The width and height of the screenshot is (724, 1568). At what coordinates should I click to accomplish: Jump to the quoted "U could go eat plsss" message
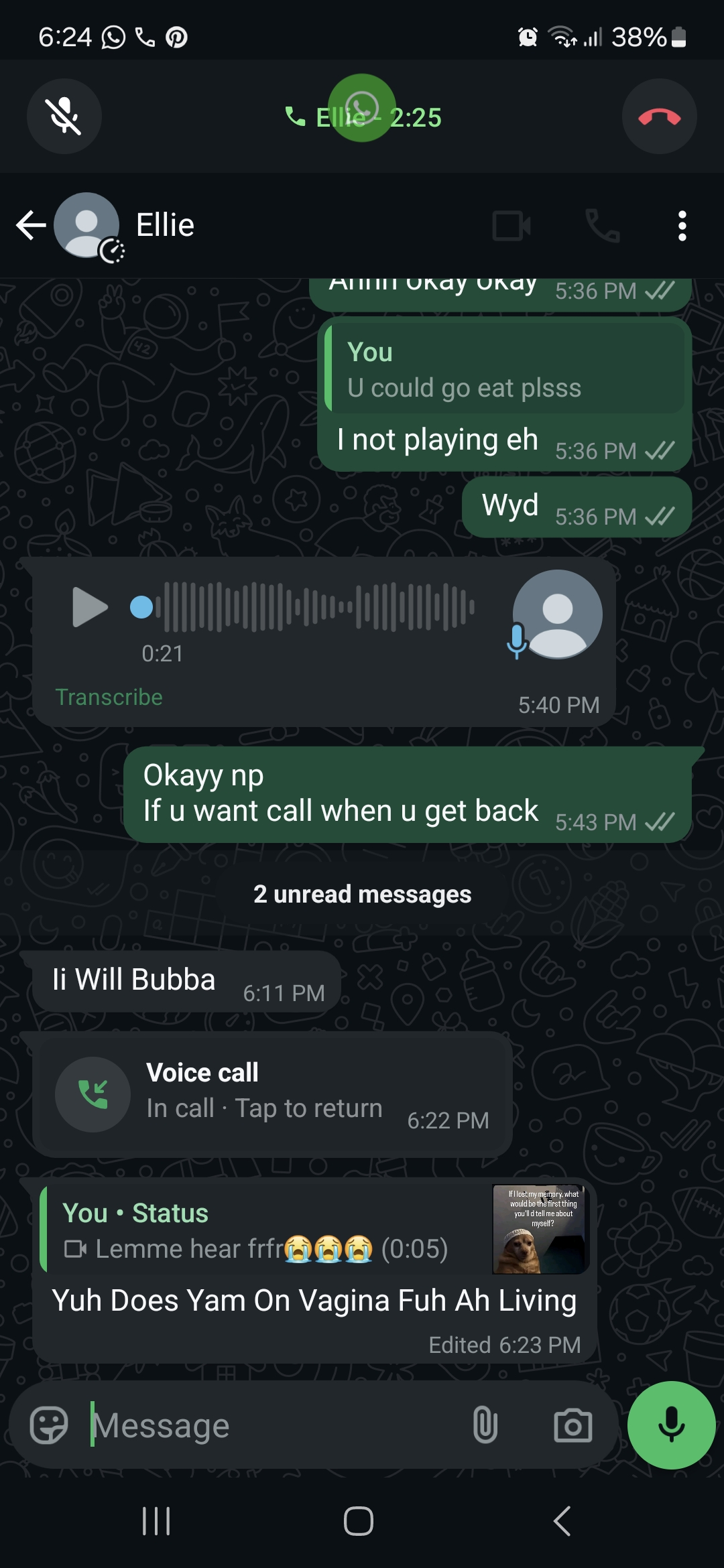pyautogui.click(x=504, y=370)
